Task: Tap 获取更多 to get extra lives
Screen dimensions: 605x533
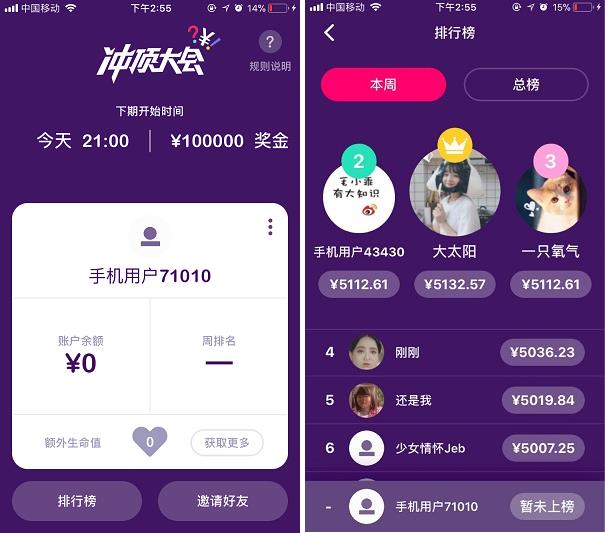Action: tap(227, 442)
